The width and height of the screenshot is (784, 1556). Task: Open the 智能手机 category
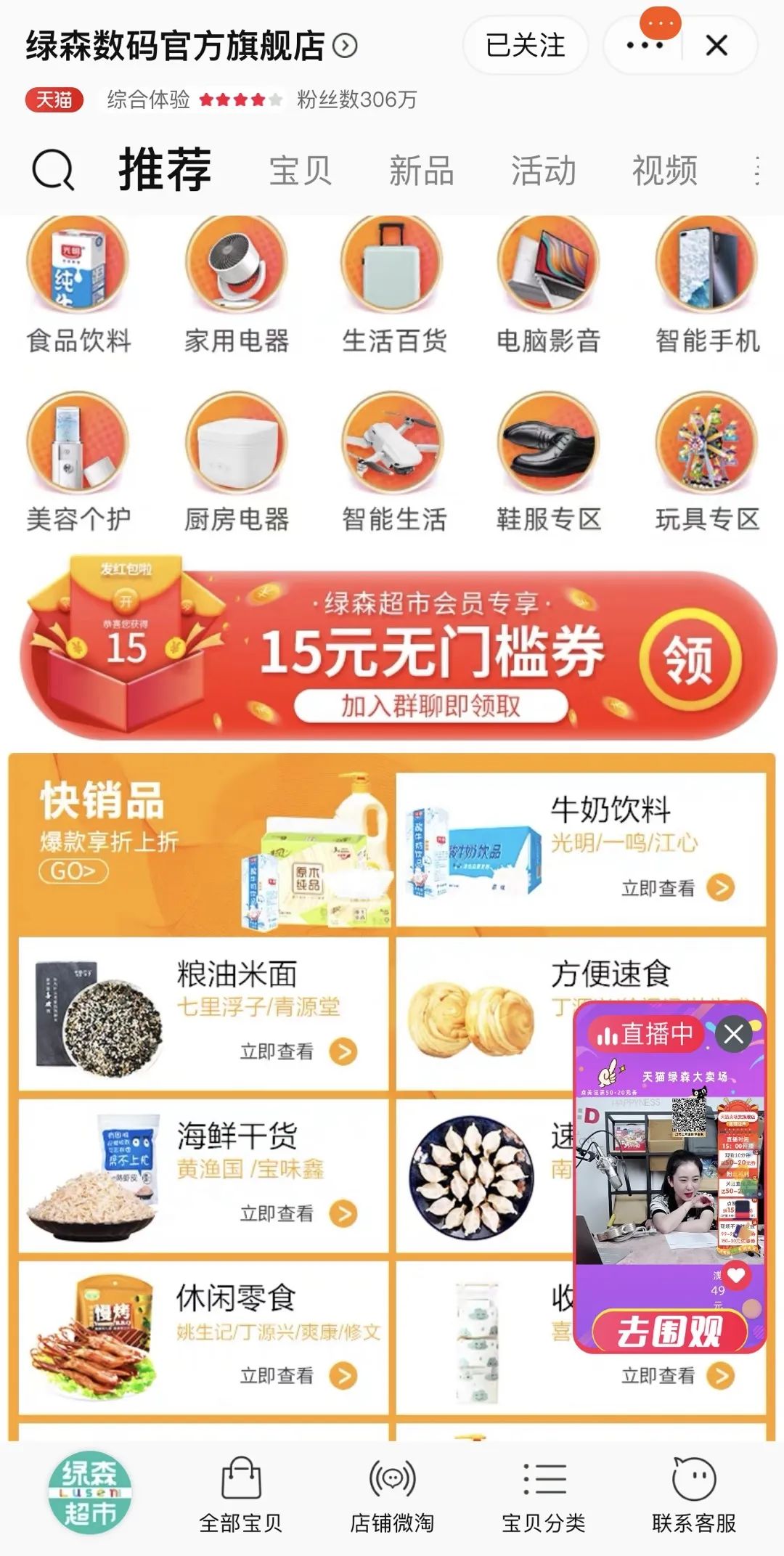pos(707,287)
